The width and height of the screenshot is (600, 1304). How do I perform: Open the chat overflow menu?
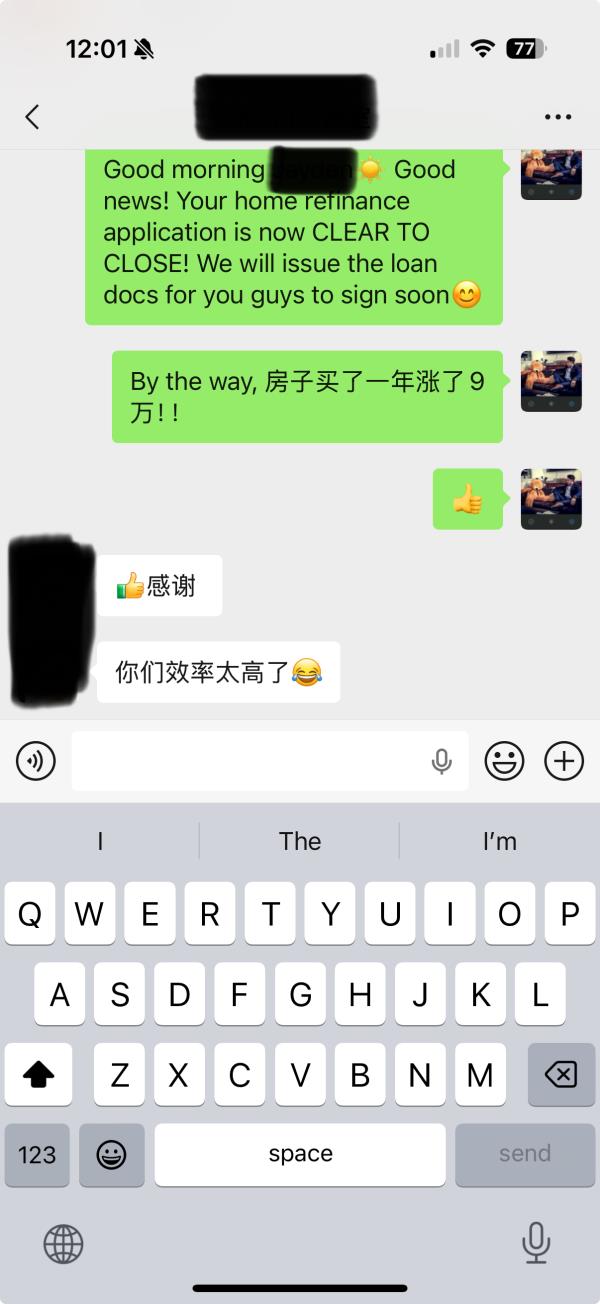pos(558,117)
